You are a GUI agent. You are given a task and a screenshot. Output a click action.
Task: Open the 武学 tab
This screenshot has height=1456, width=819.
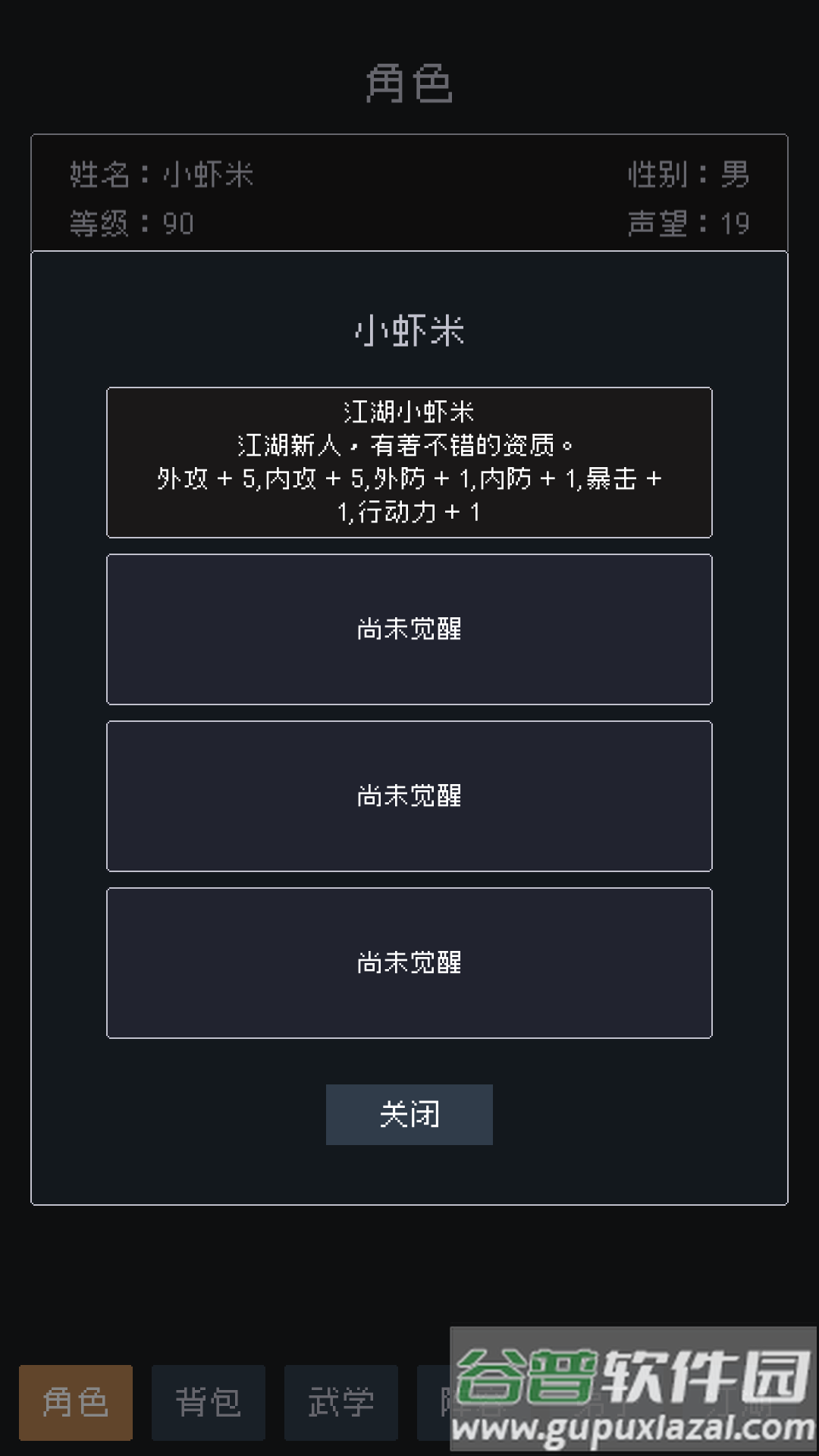340,1402
